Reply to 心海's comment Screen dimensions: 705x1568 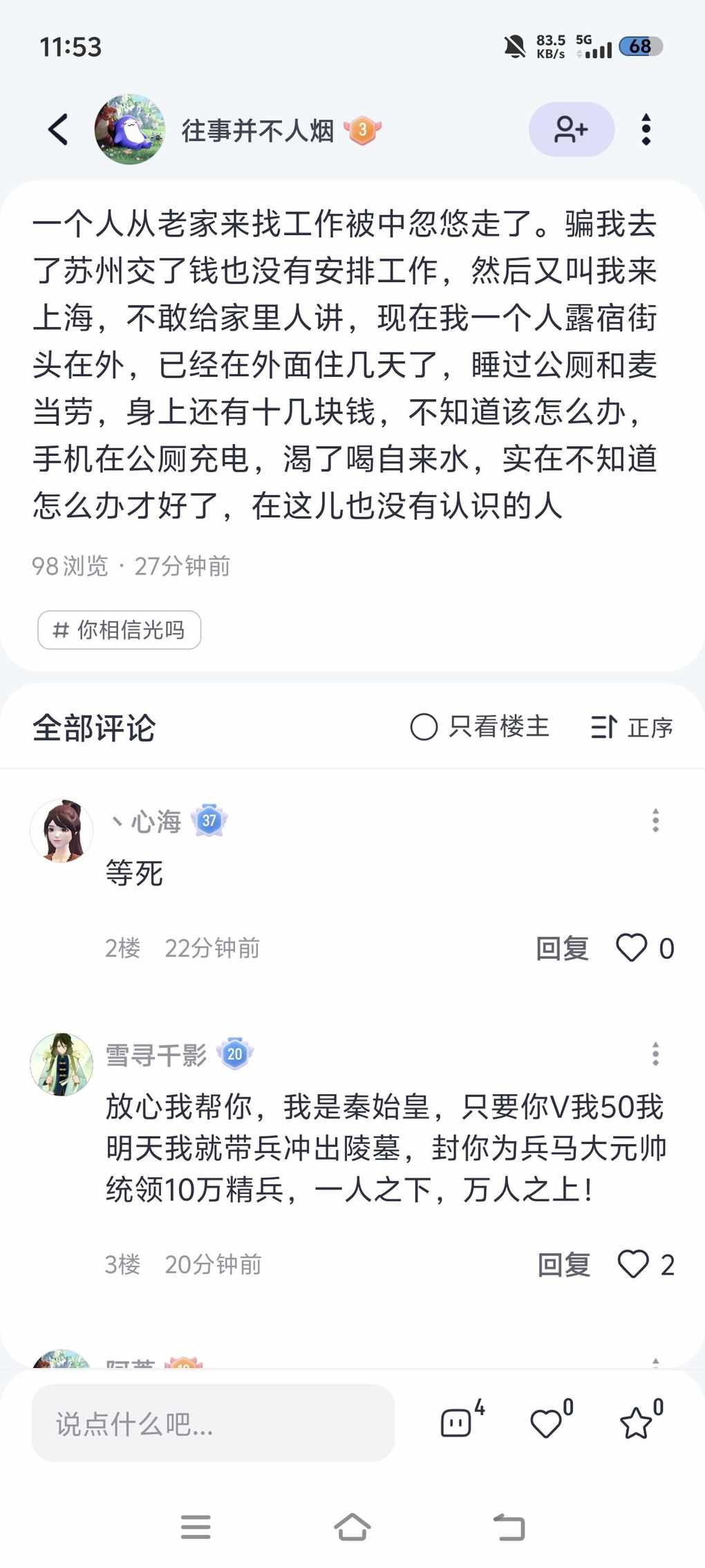(562, 948)
